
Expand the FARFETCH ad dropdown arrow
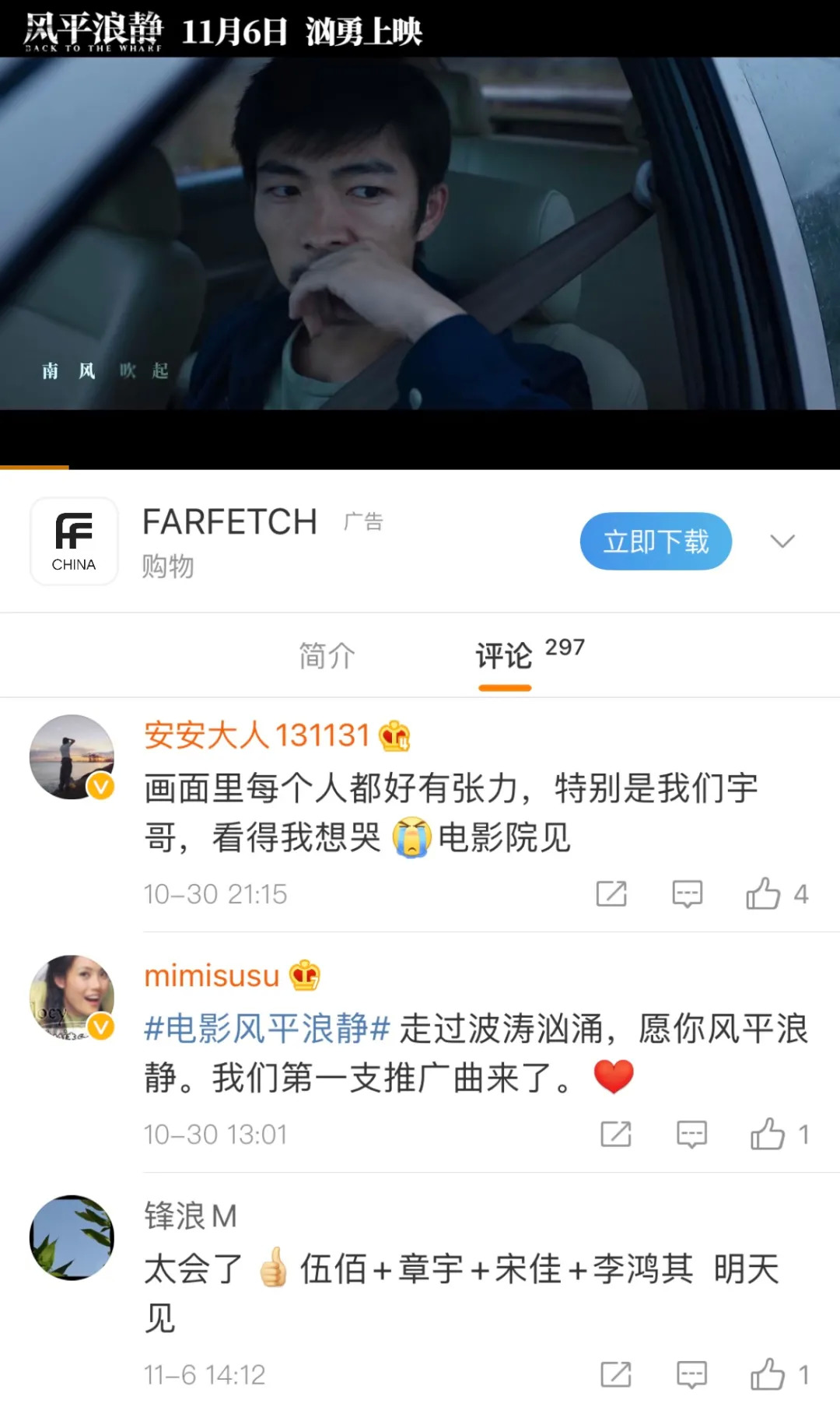tap(782, 541)
